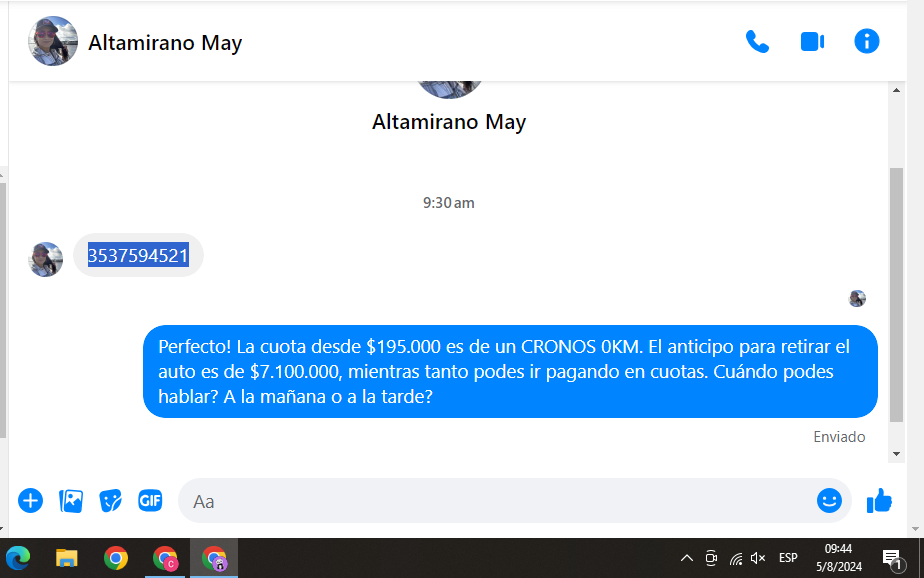Open Microsoft Edge from the taskbar
Screen dimensions: 924x578
click(18, 558)
